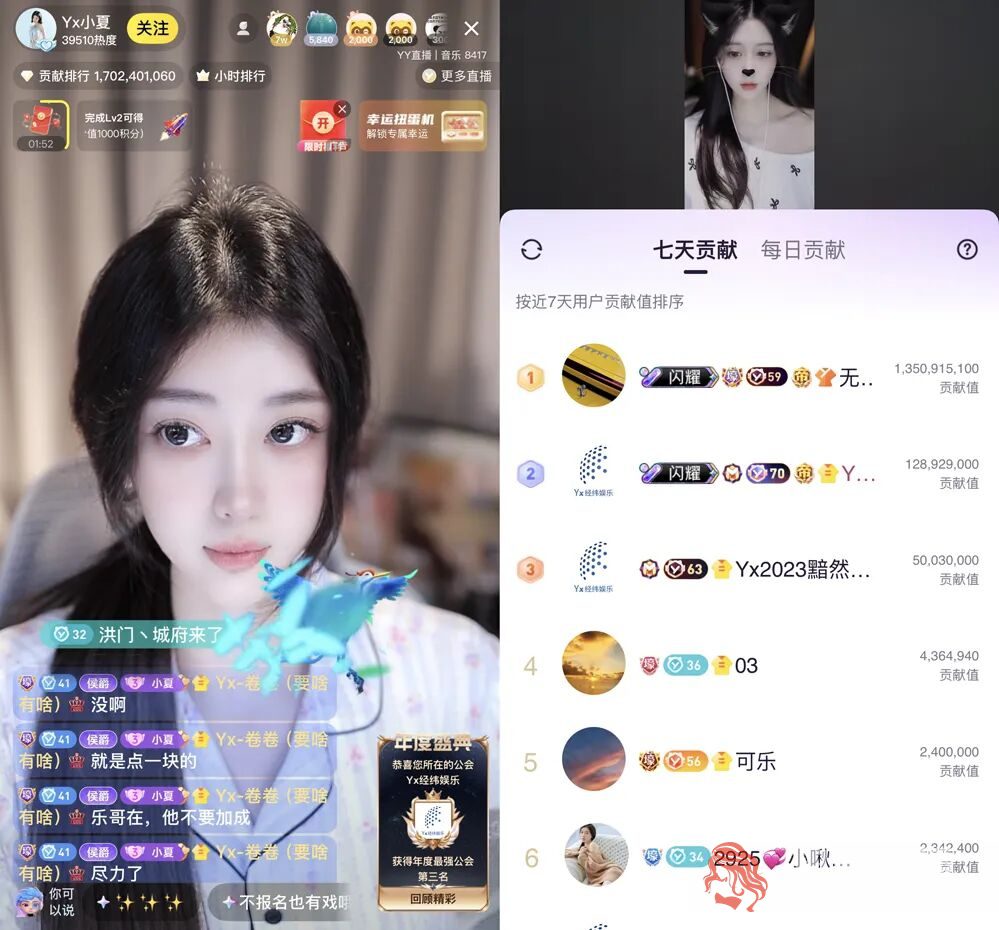Image resolution: width=999 pixels, height=930 pixels.
Task: Open the 幸运扭蛋机 banner
Action: [423, 125]
